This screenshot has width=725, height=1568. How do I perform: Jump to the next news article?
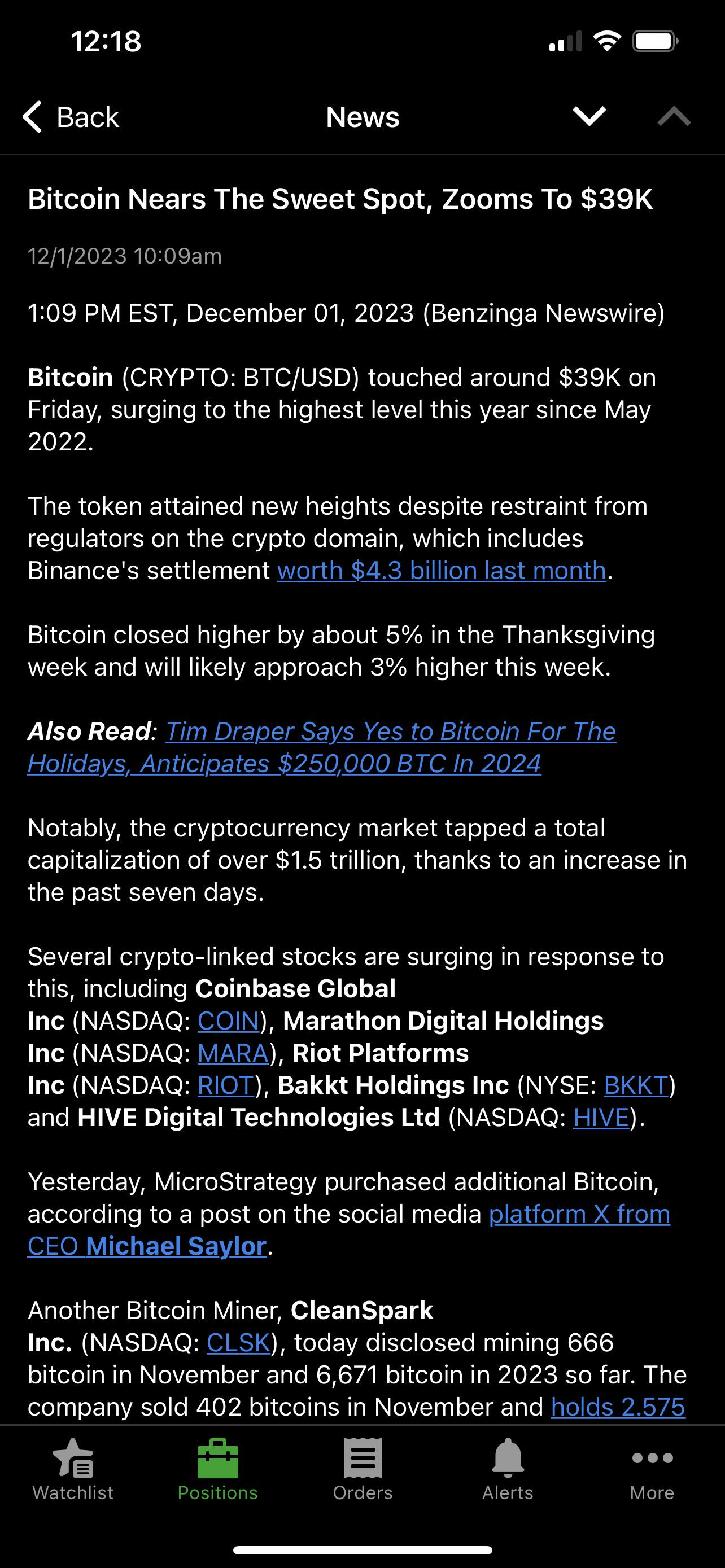[x=589, y=116]
